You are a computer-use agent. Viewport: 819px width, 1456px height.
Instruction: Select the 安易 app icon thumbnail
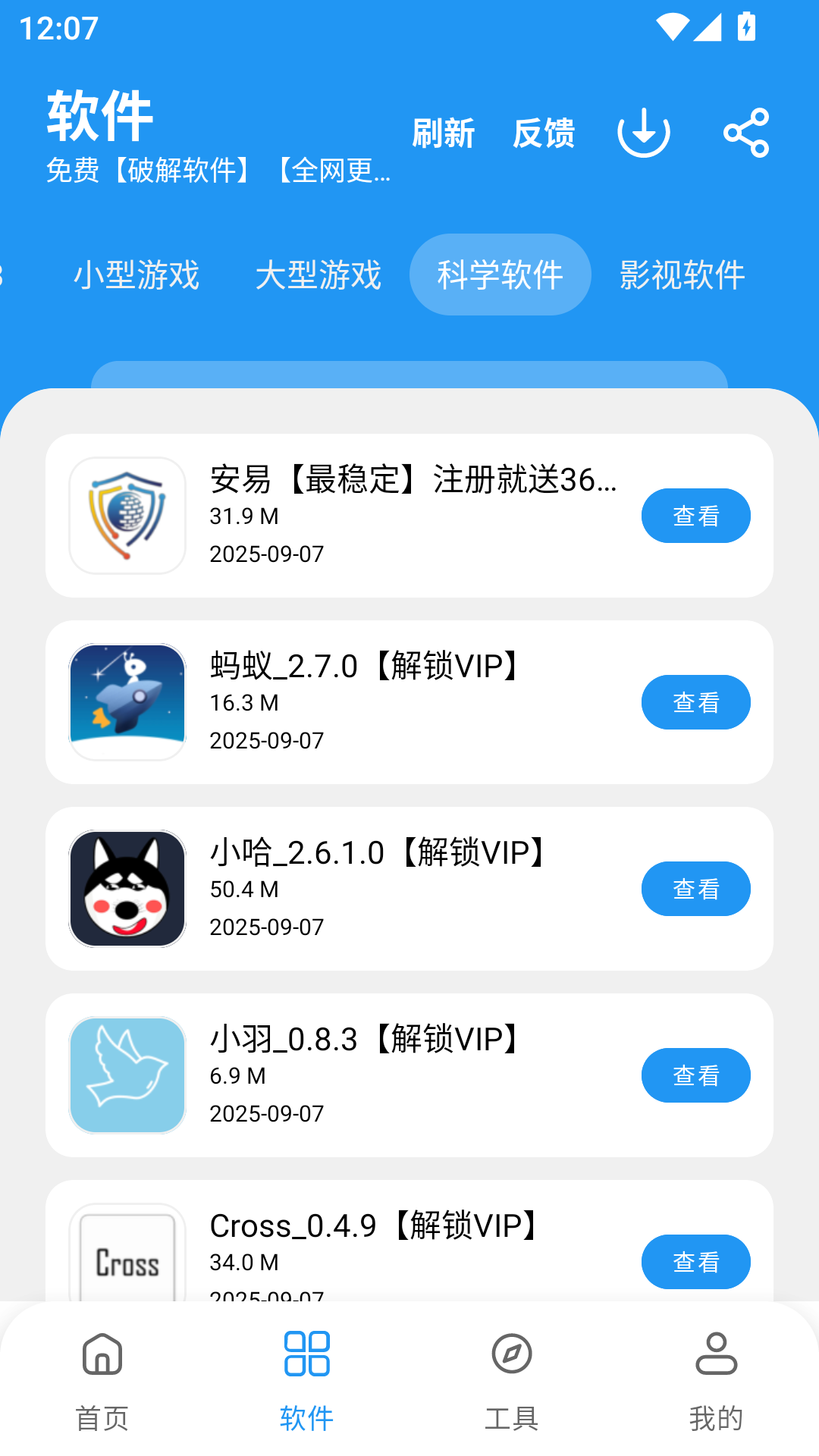point(127,516)
